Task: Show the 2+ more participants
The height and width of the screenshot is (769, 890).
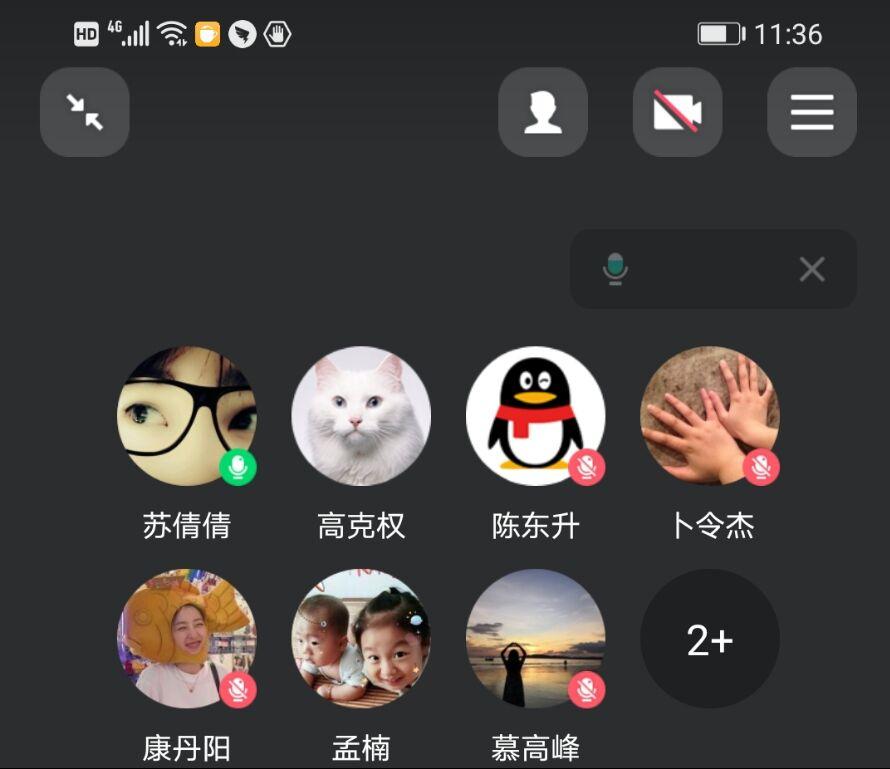Action: [x=709, y=639]
